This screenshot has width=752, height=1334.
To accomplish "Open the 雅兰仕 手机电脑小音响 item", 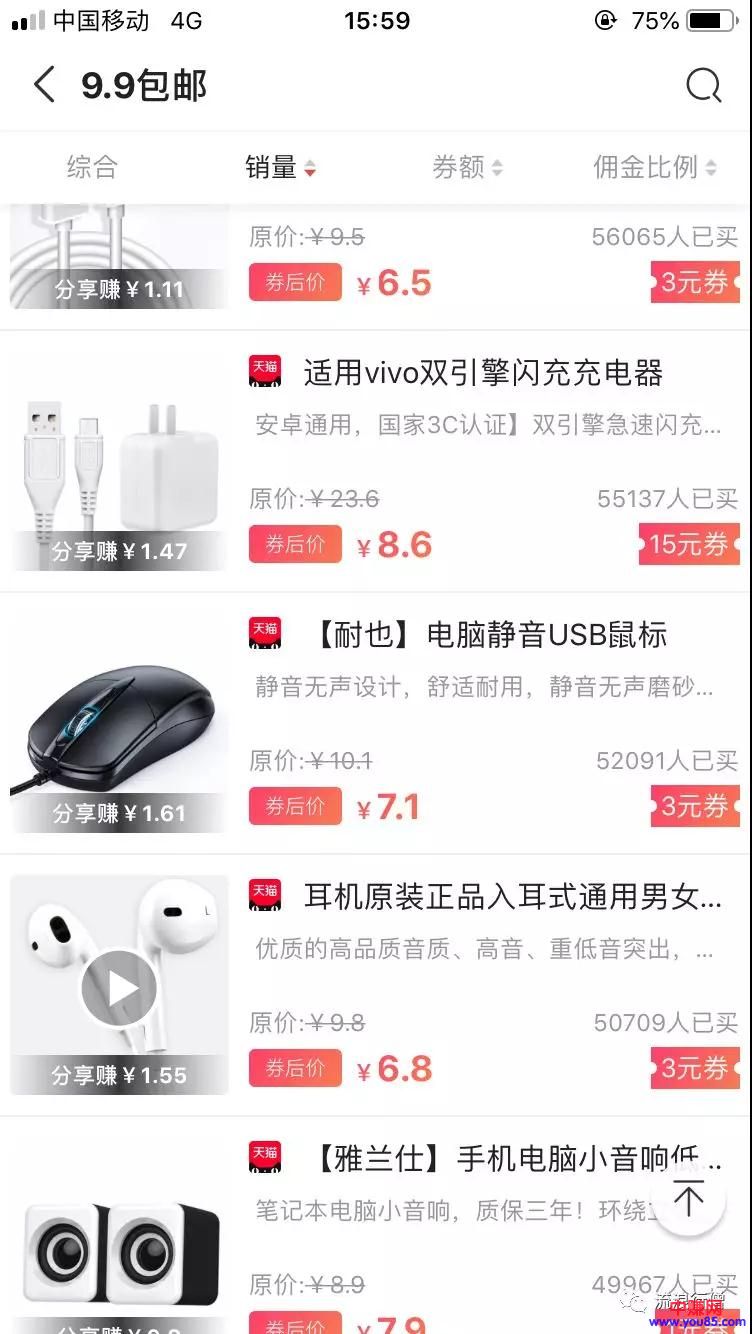I will [x=515, y=1160].
